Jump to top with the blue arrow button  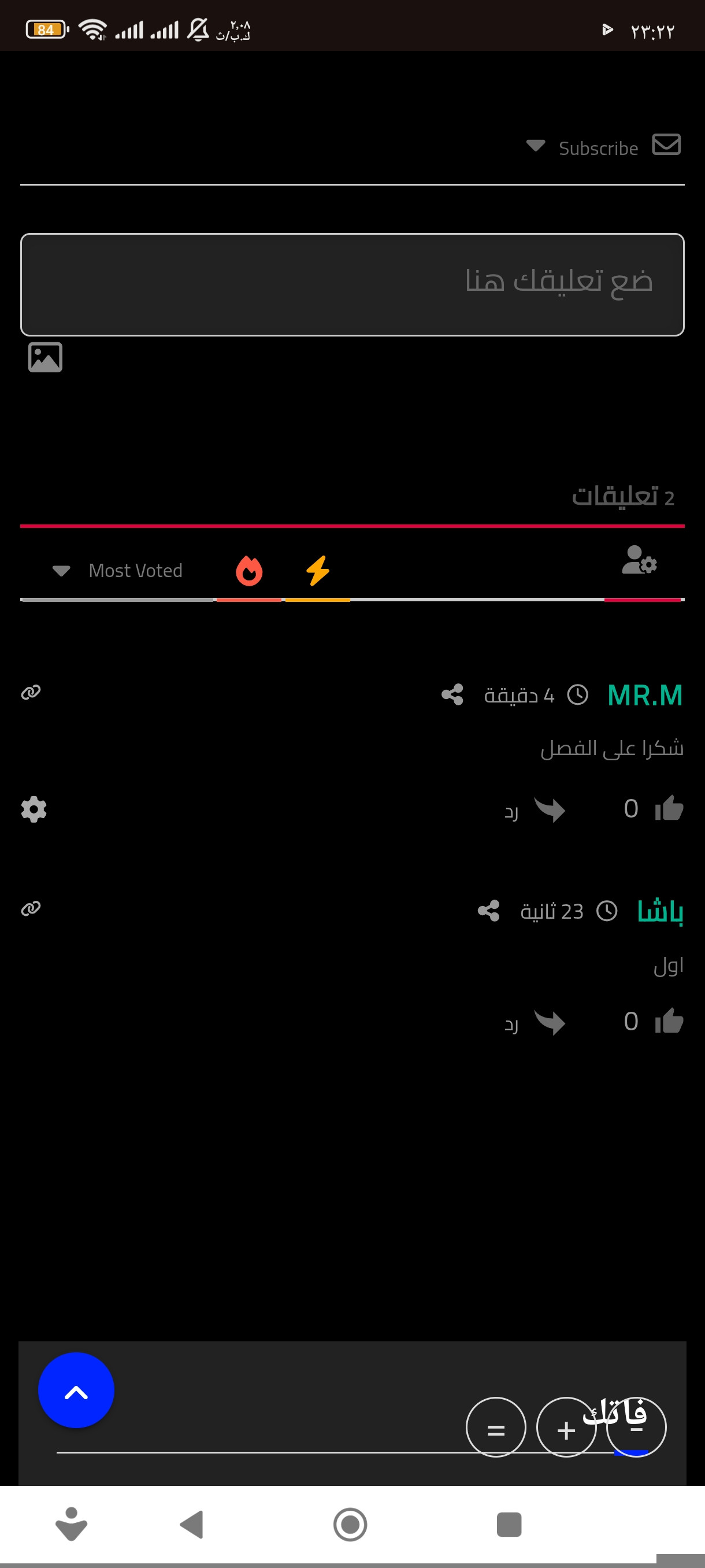[76, 1390]
